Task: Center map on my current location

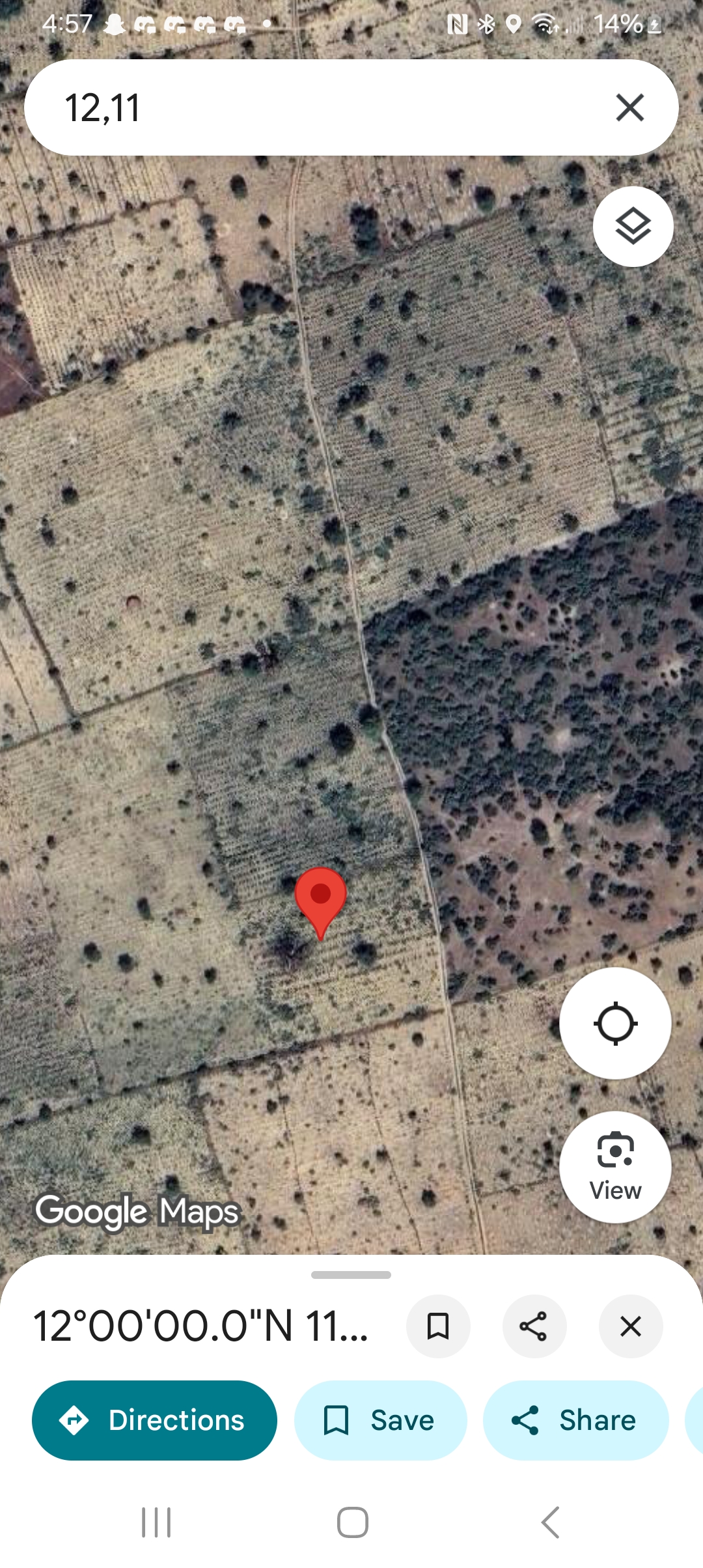Action: click(x=615, y=1024)
